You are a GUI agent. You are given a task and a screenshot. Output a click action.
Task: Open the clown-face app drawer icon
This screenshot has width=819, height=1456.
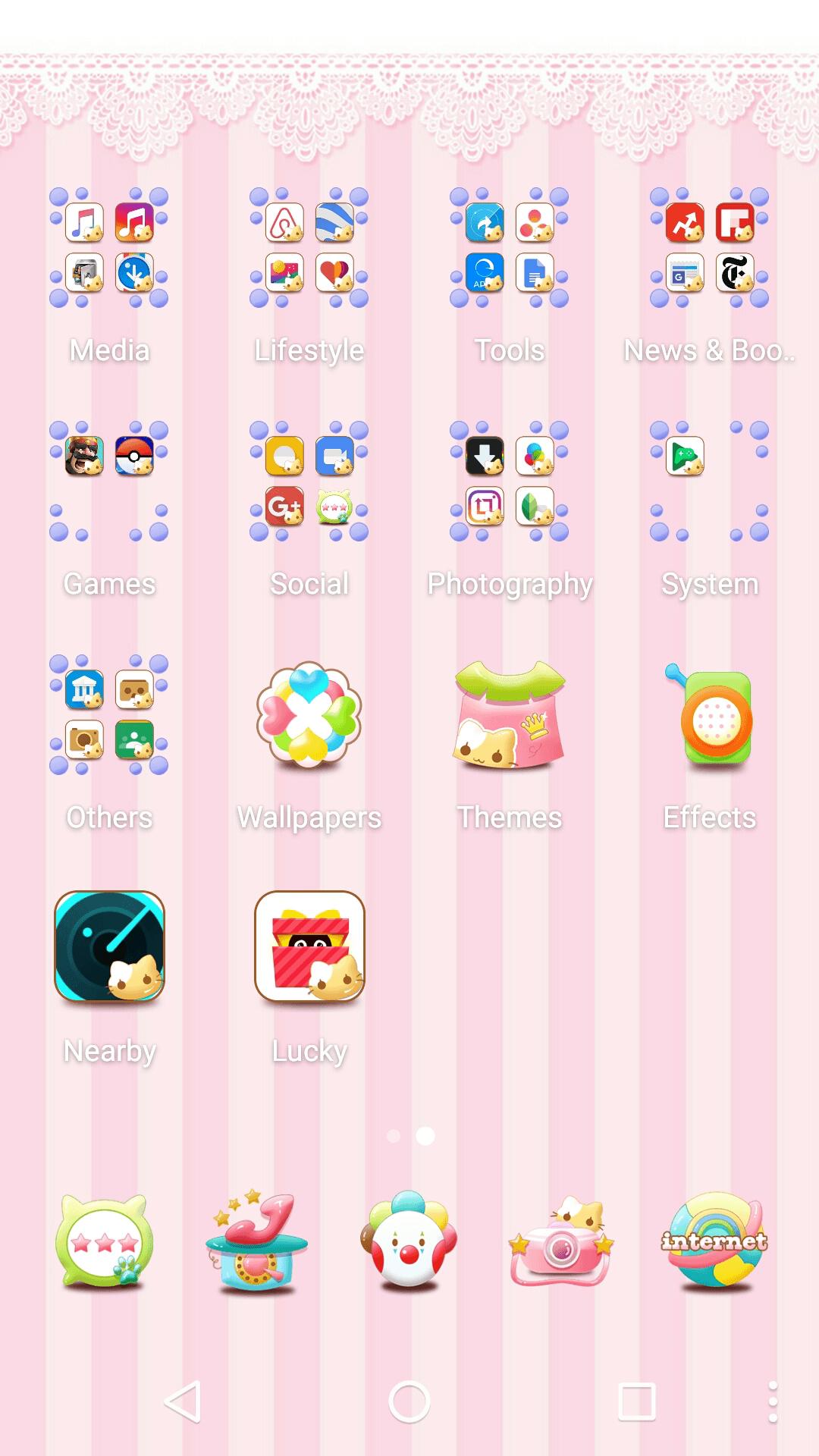409,1242
